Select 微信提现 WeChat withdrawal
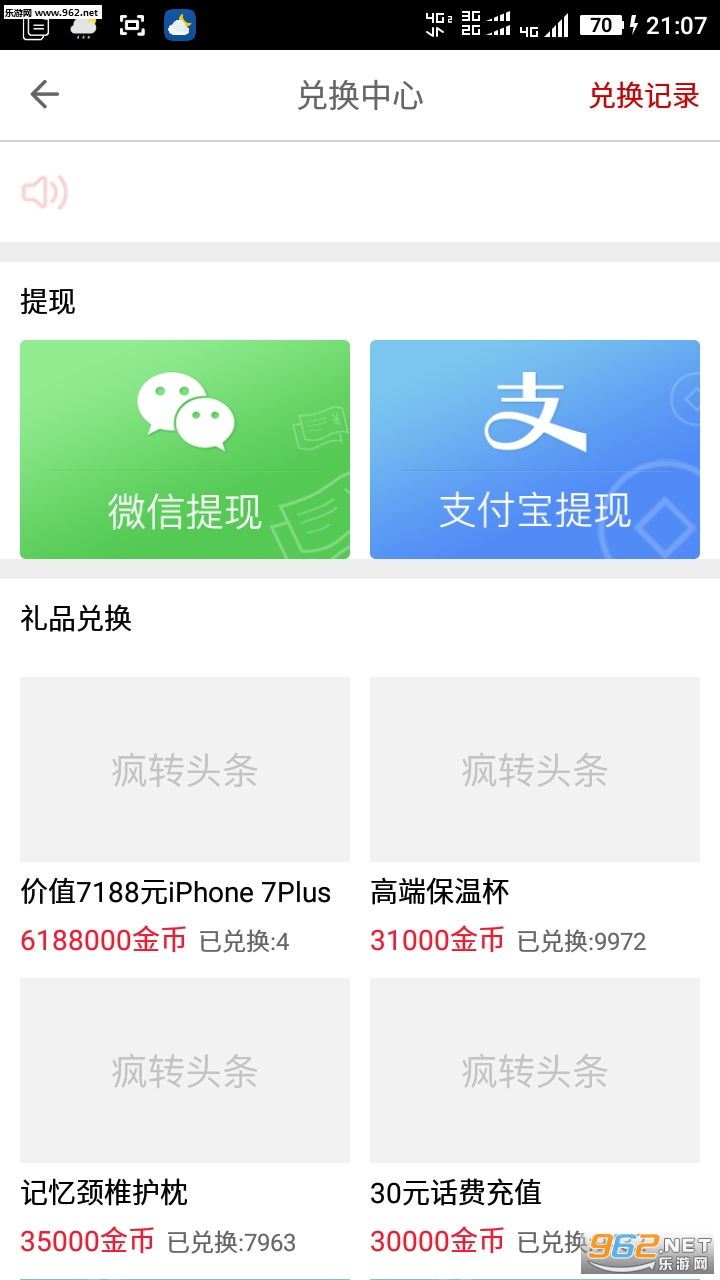This screenshot has height=1280, width=720. point(185,449)
